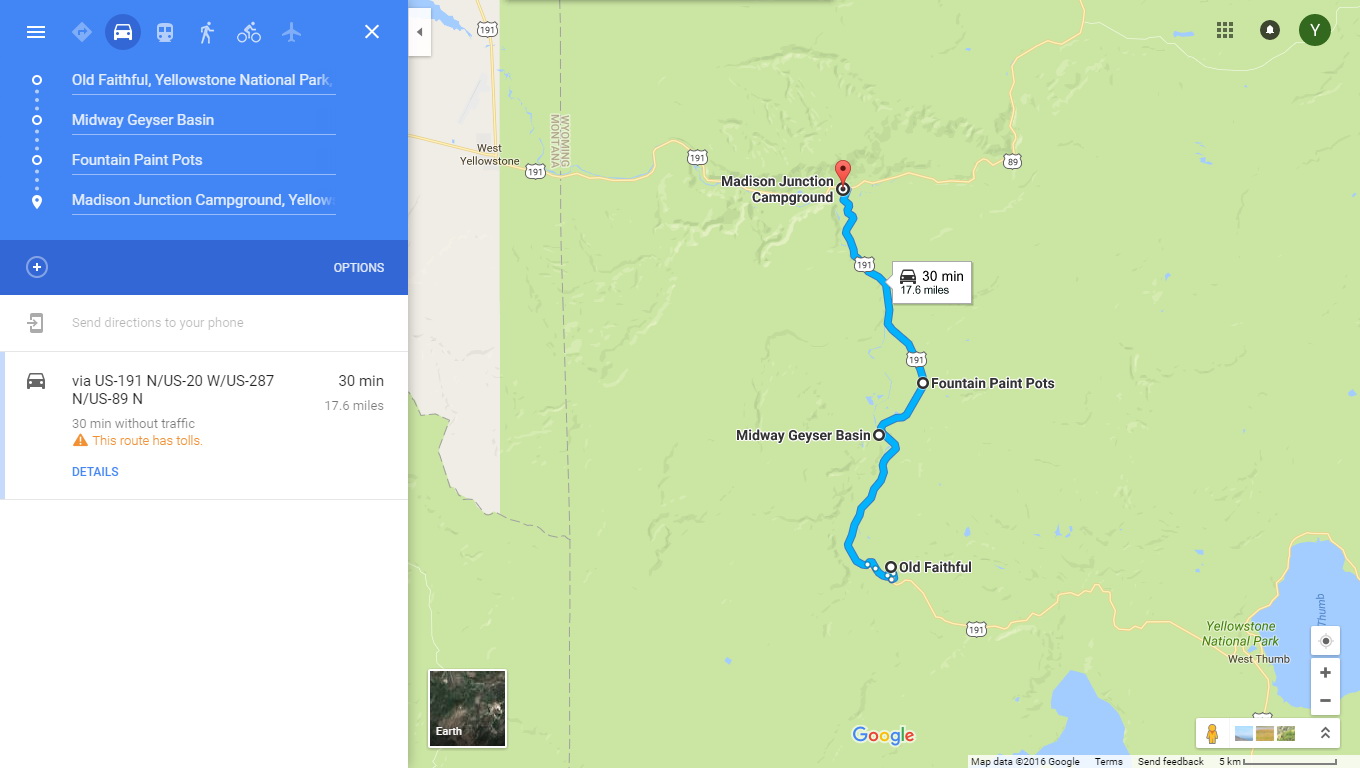Switch to transit travel mode

coord(165,32)
